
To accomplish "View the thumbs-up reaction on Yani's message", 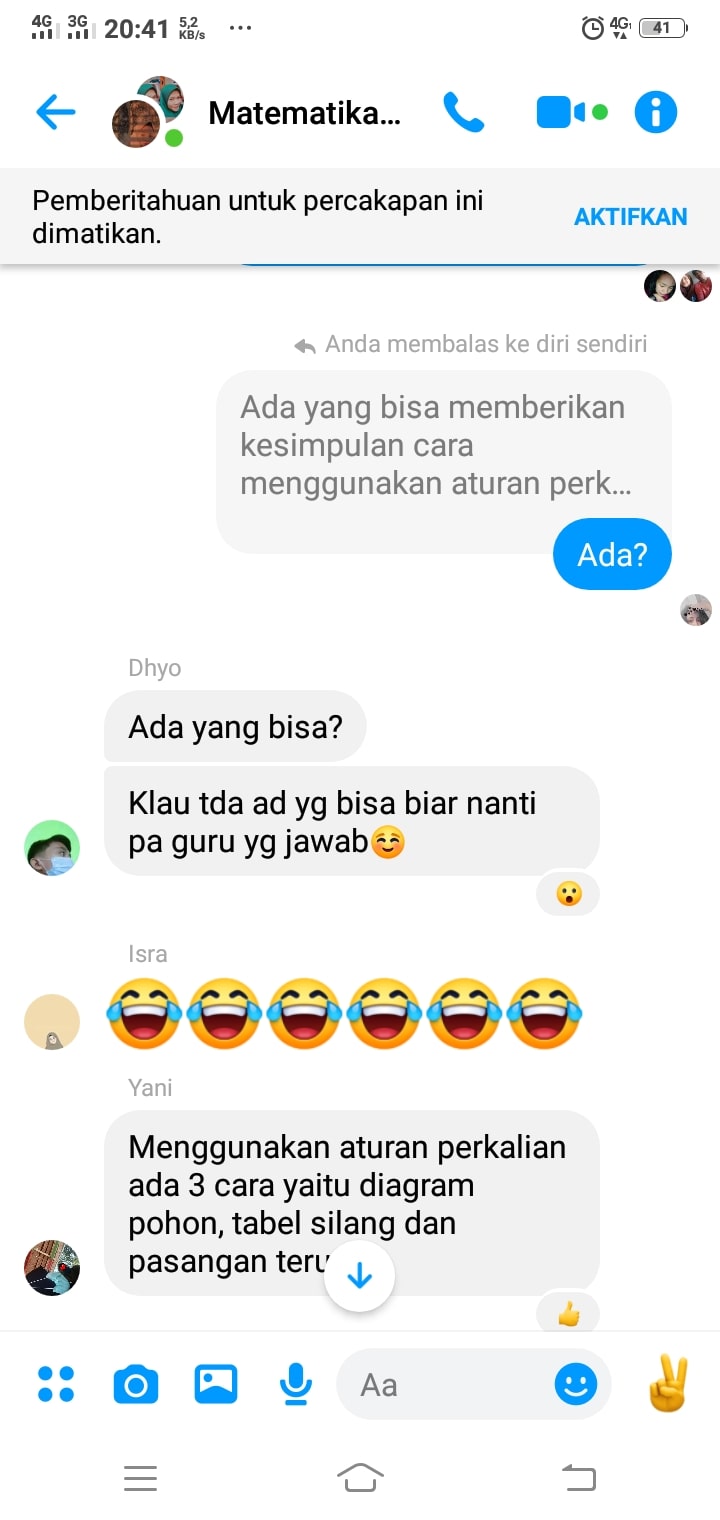I will 568,1313.
